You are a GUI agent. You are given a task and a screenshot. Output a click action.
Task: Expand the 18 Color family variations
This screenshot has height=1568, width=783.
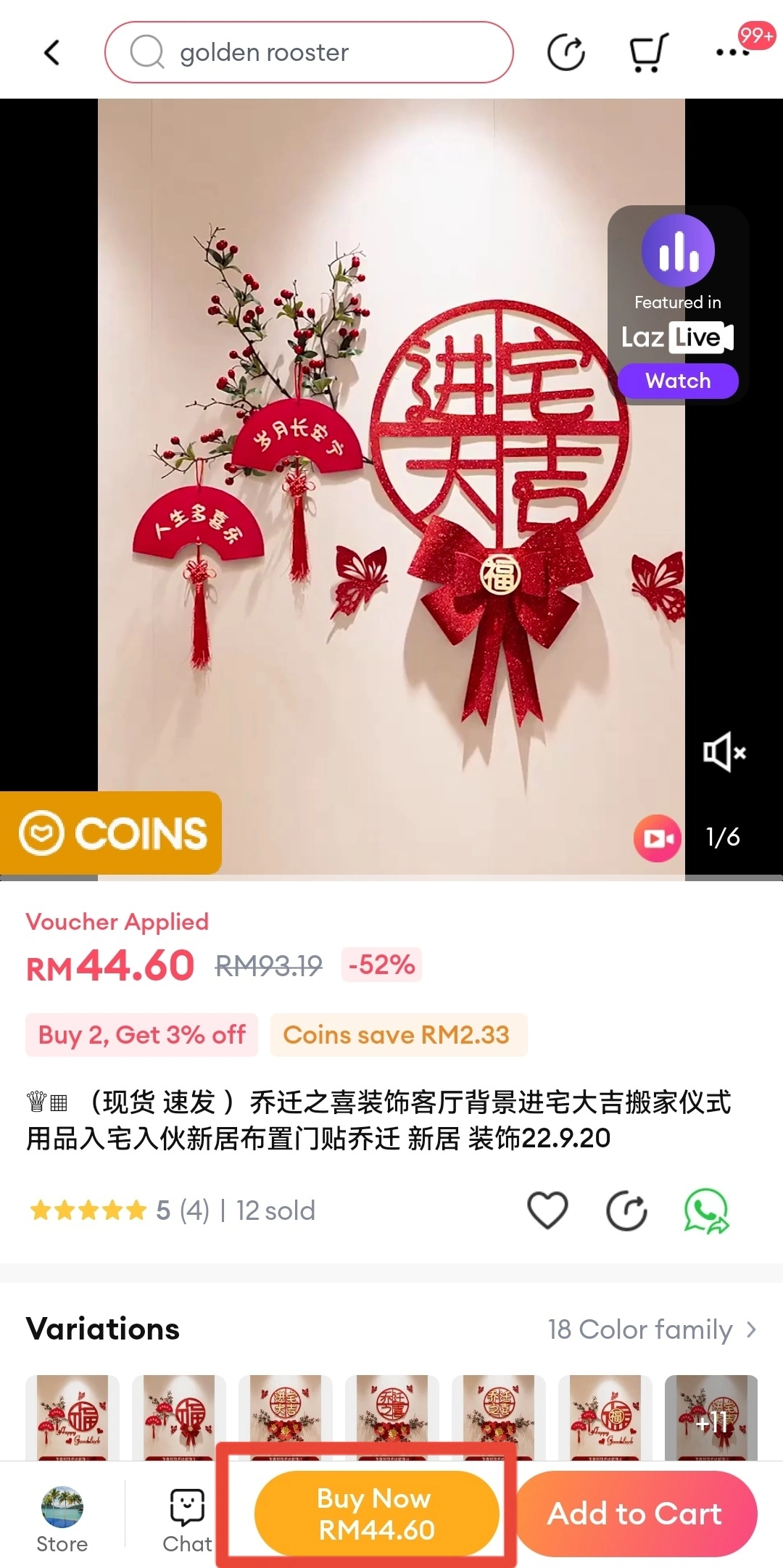(650, 1329)
